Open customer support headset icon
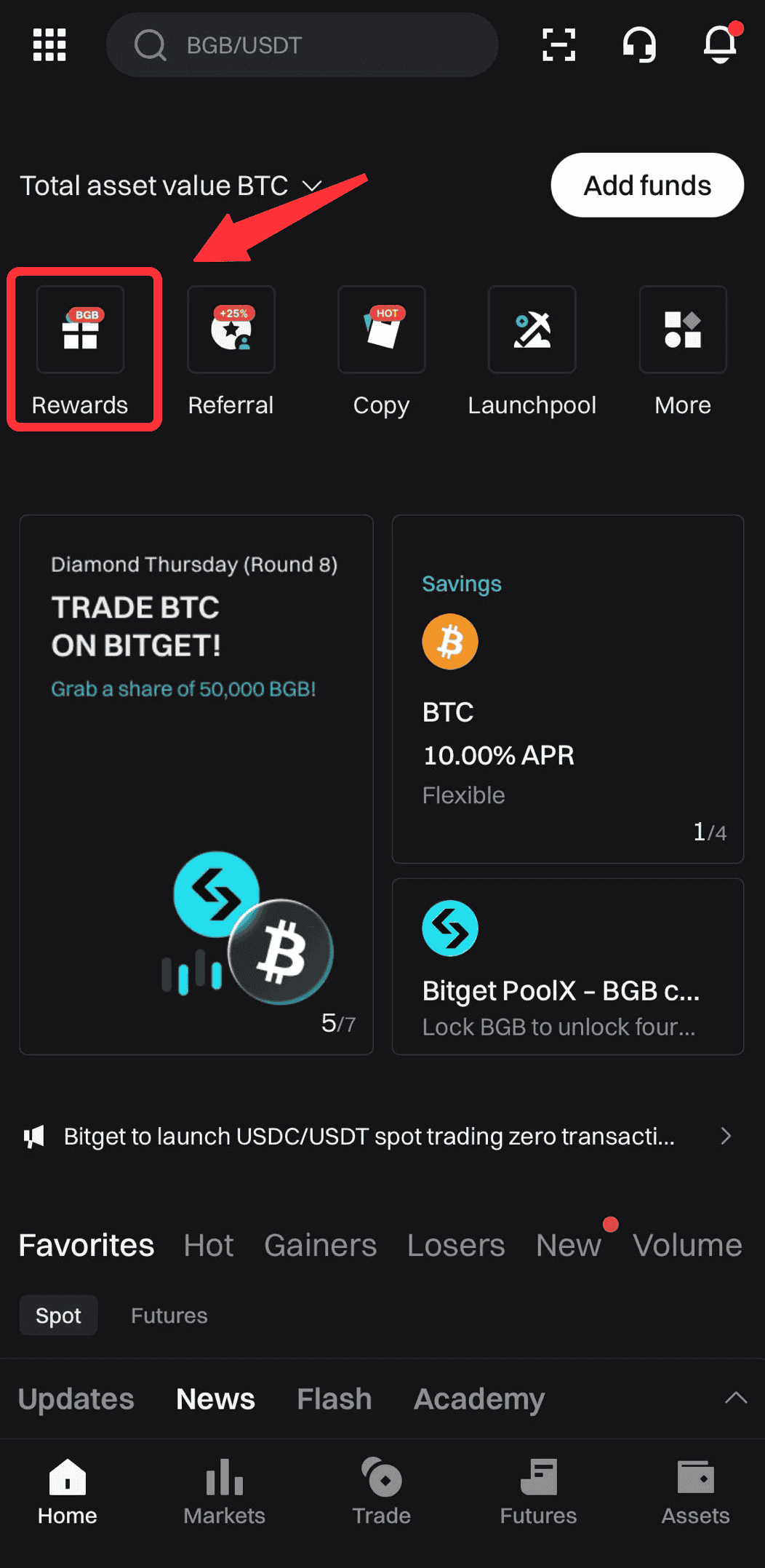This screenshot has width=765, height=1568. pyautogui.click(x=639, y=45)
